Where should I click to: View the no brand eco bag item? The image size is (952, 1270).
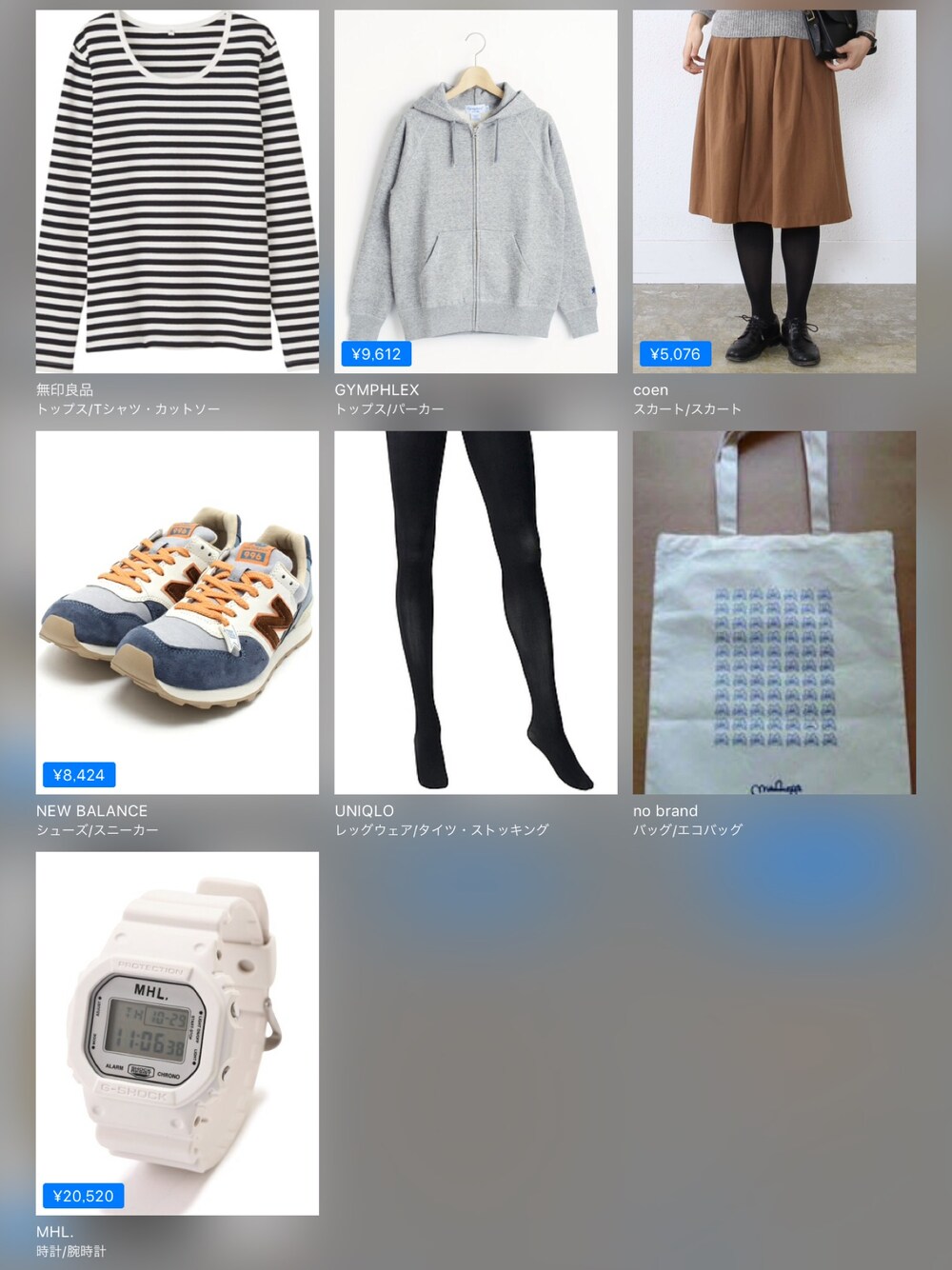tap(774, 612)
